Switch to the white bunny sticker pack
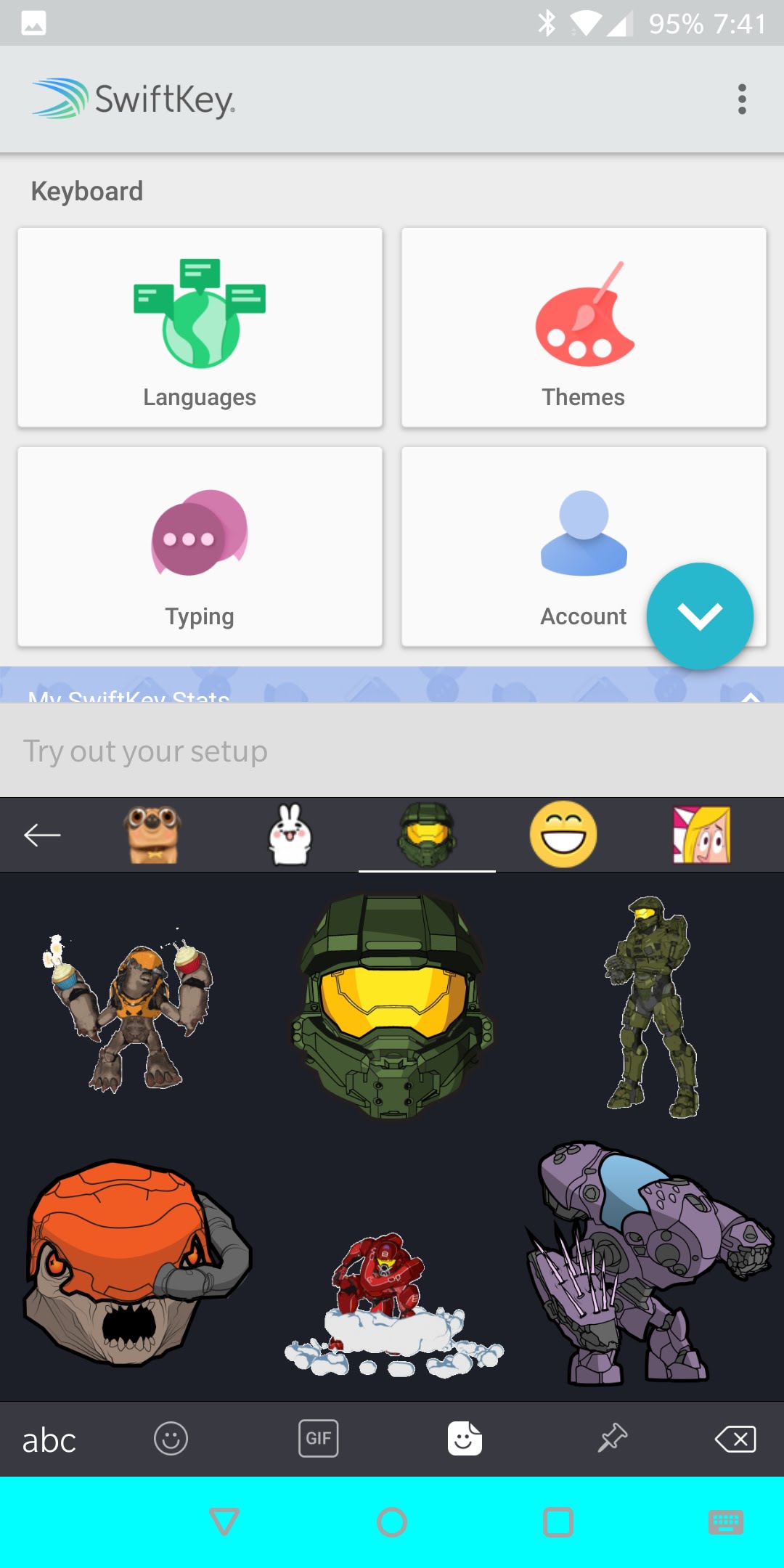Viewport: 784px width, 1568px height. point(290,835)
